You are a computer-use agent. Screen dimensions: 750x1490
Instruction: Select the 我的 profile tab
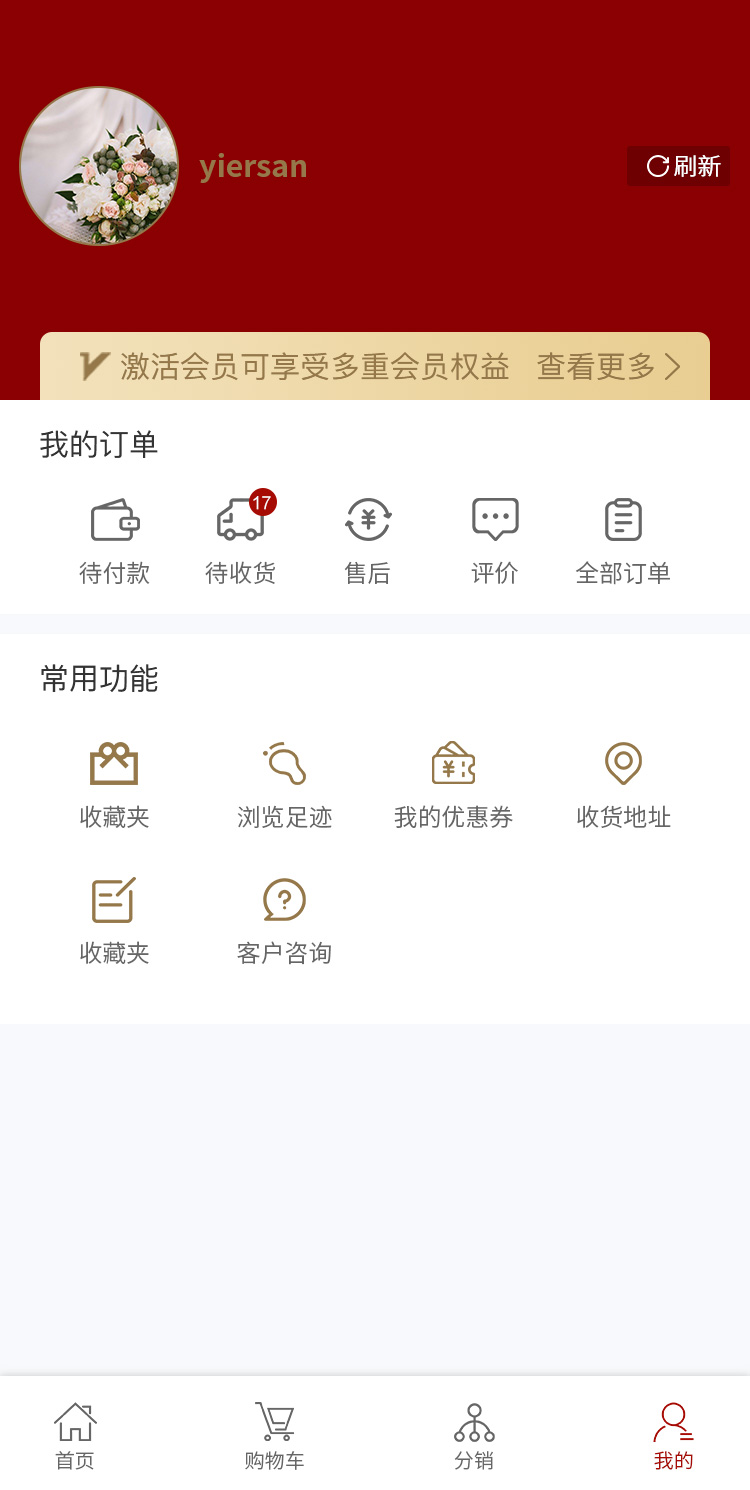673,1435
